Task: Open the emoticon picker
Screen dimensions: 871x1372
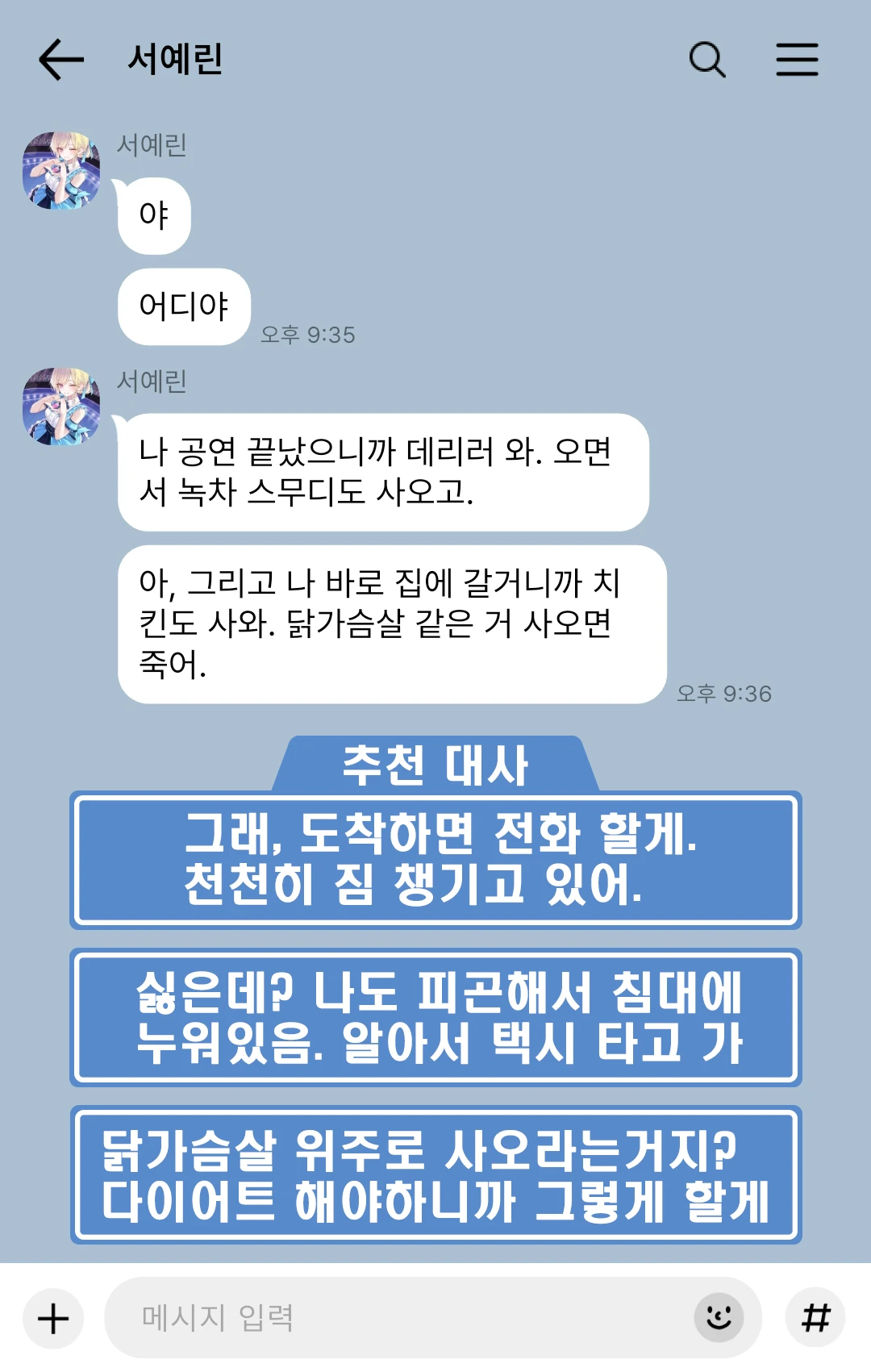Action: coord(719,1318)
